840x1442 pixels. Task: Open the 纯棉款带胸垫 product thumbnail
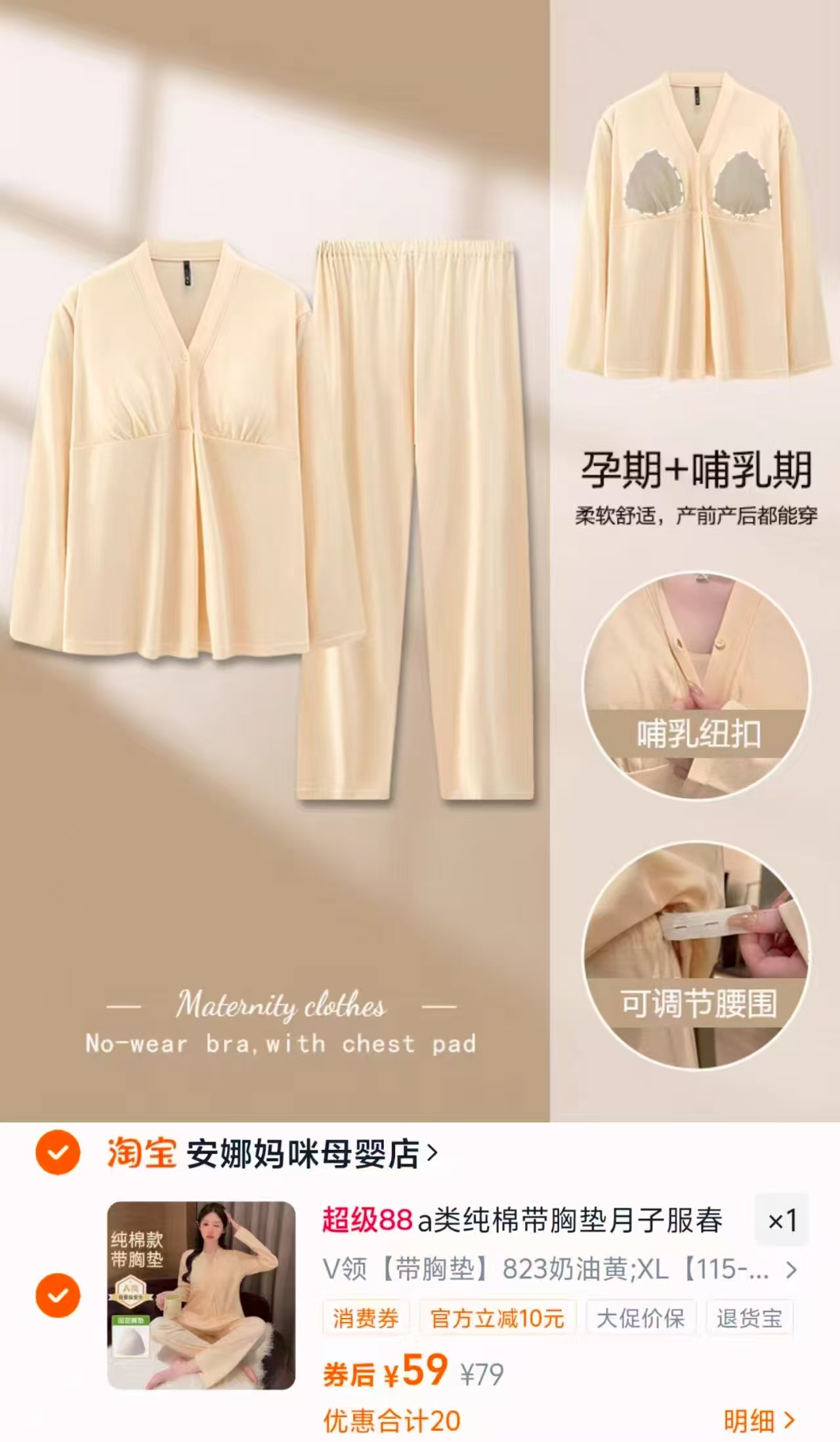(201, 1295)
